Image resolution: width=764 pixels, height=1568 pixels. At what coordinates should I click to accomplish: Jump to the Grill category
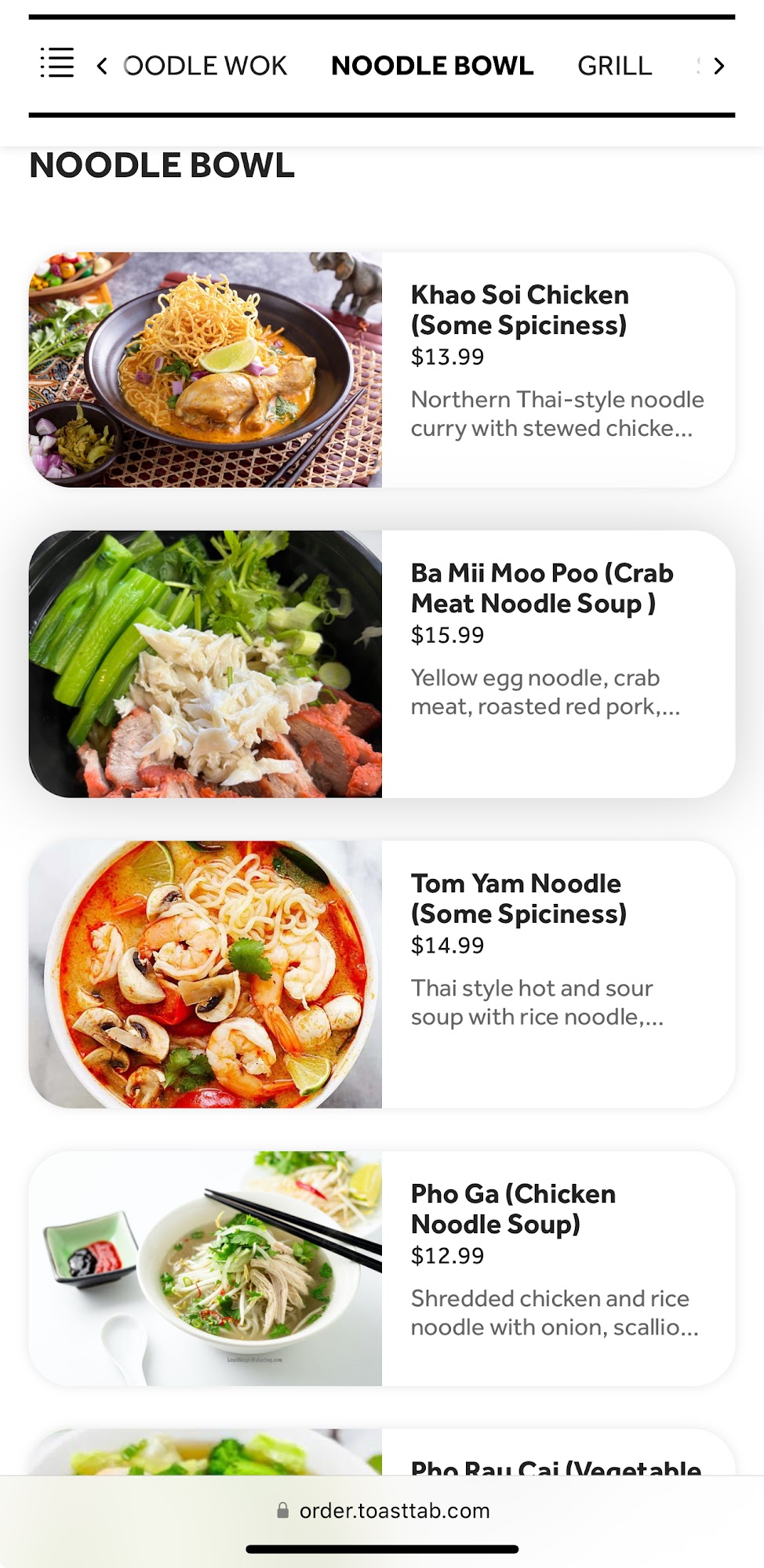(x=614, y=66)
